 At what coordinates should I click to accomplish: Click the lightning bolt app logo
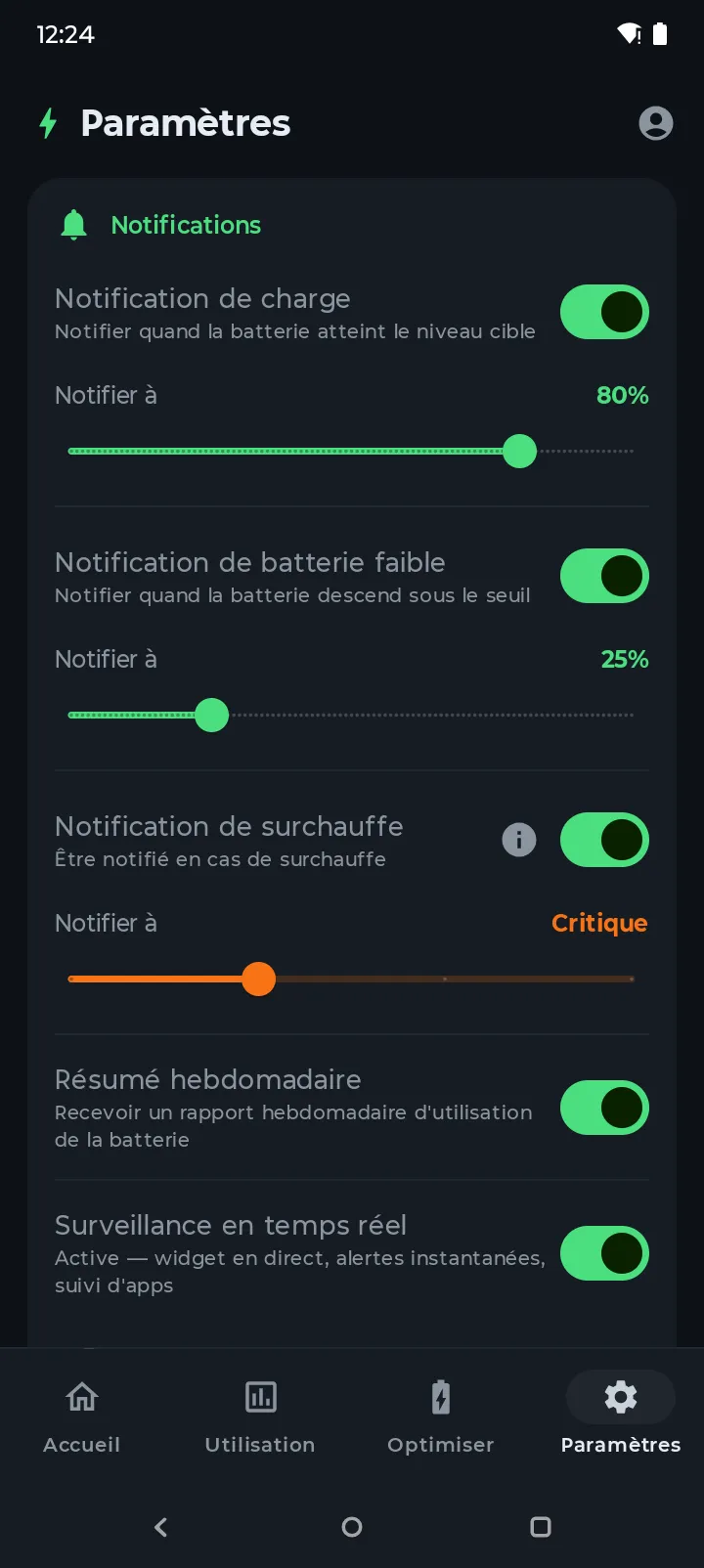tap(47, 123)
